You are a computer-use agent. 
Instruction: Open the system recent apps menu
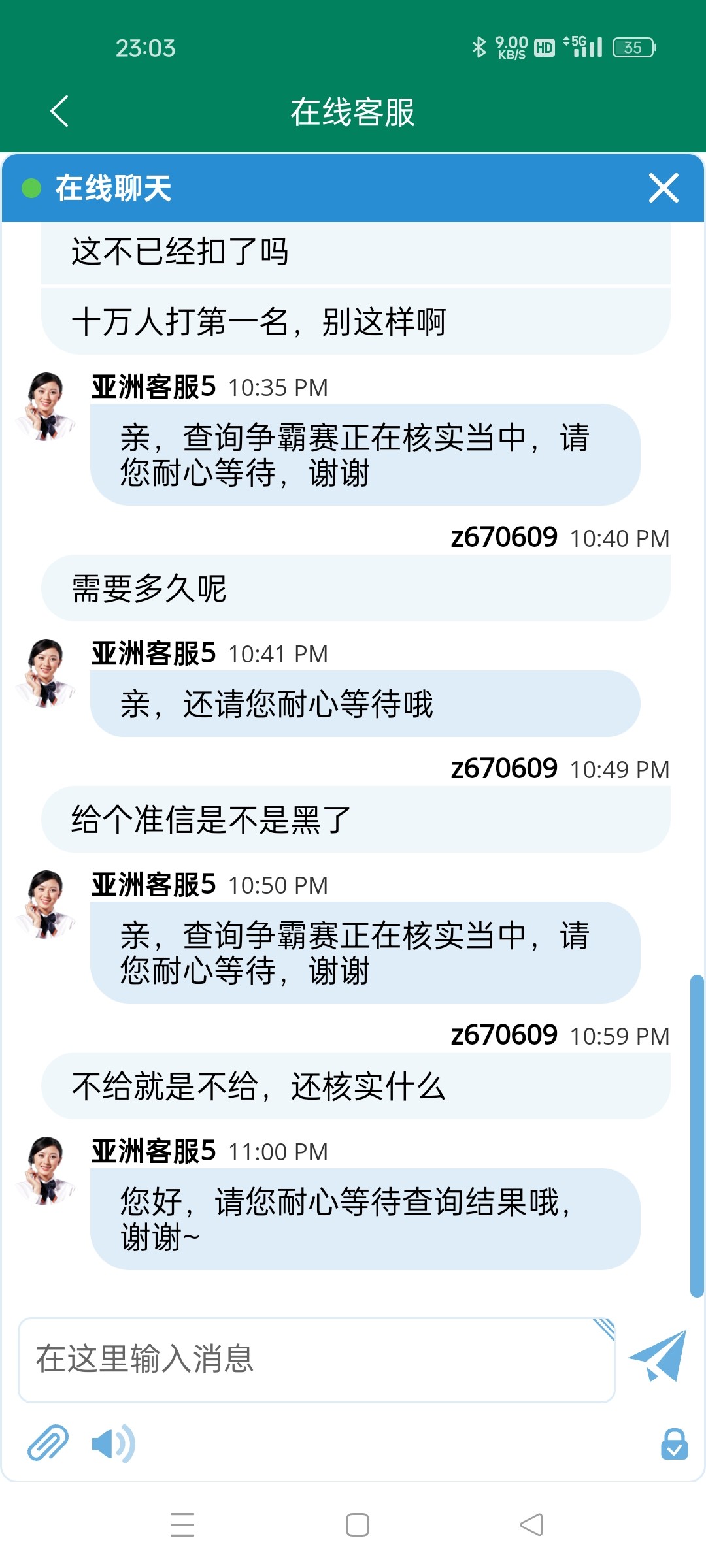[x=182, y=1524]
